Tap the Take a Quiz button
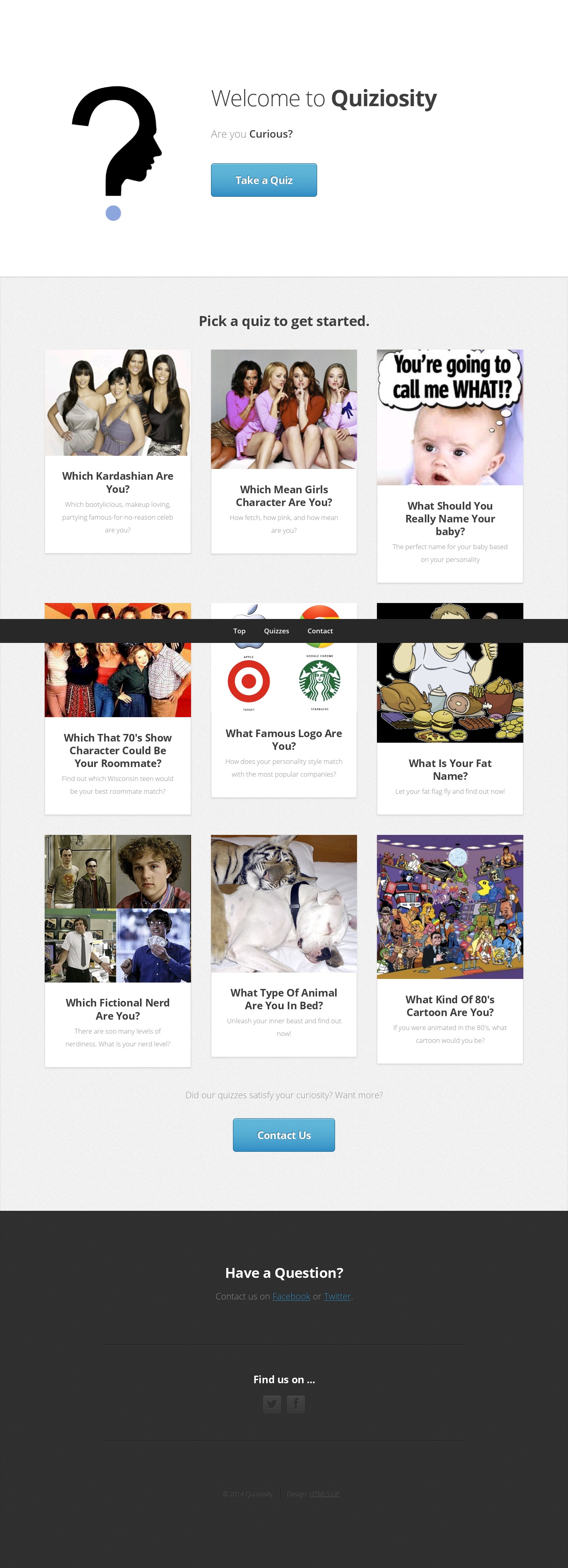568x1568 pixels. click(263, 180)
